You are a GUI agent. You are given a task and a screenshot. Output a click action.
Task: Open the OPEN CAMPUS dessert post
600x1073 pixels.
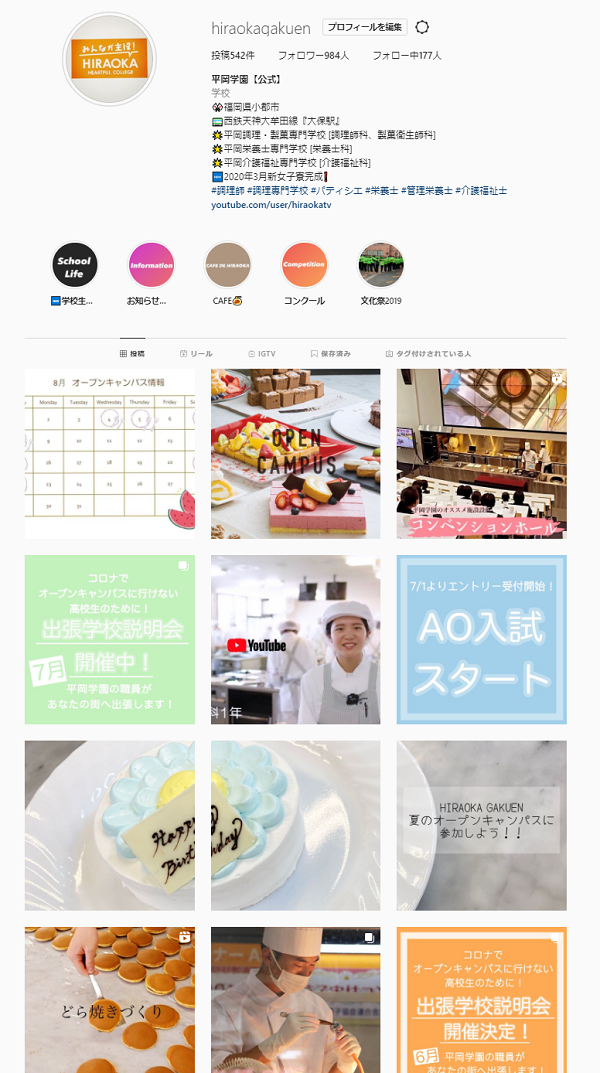point(295,453)
